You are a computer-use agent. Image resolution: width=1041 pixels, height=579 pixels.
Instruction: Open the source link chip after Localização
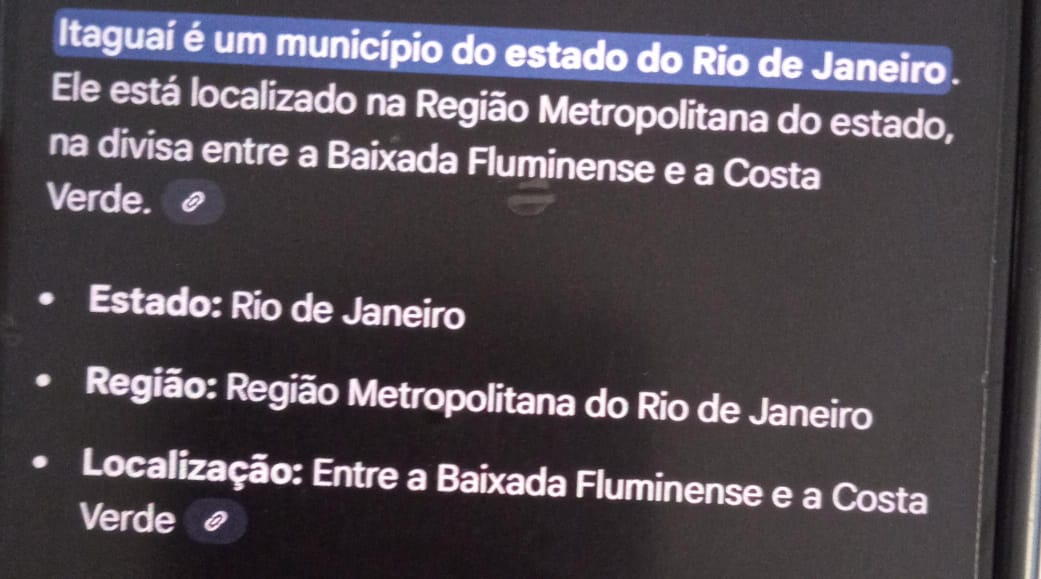pyautogui.click(x=214, y=521)
